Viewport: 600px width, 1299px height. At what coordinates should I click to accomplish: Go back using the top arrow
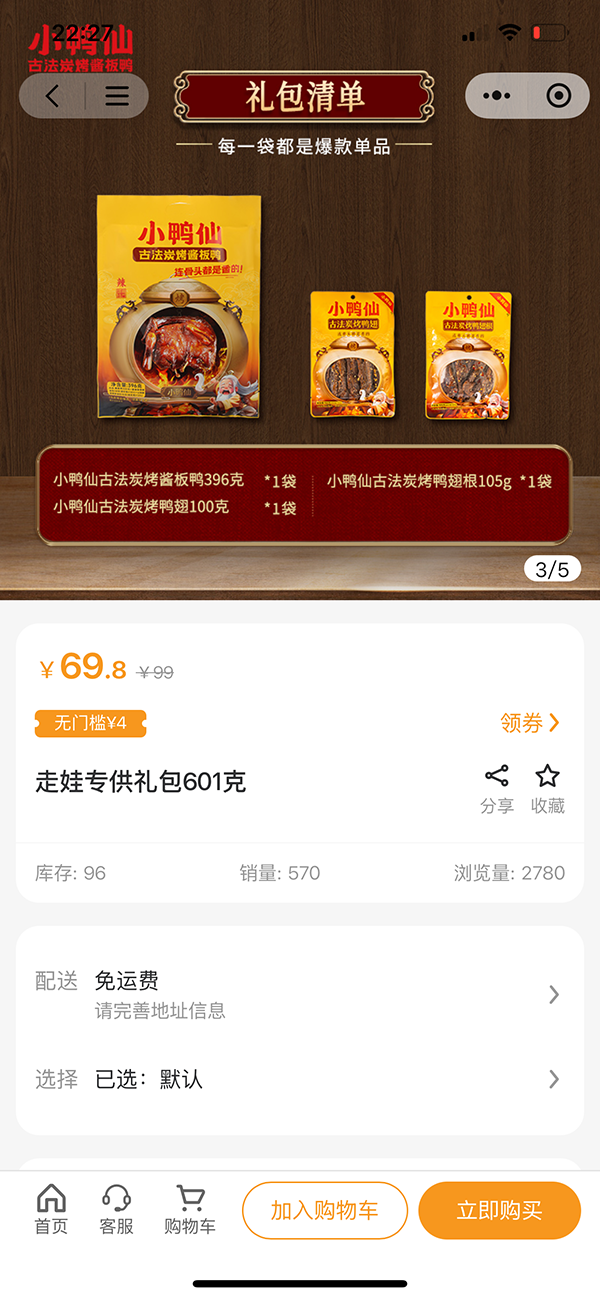click(53, 96)
